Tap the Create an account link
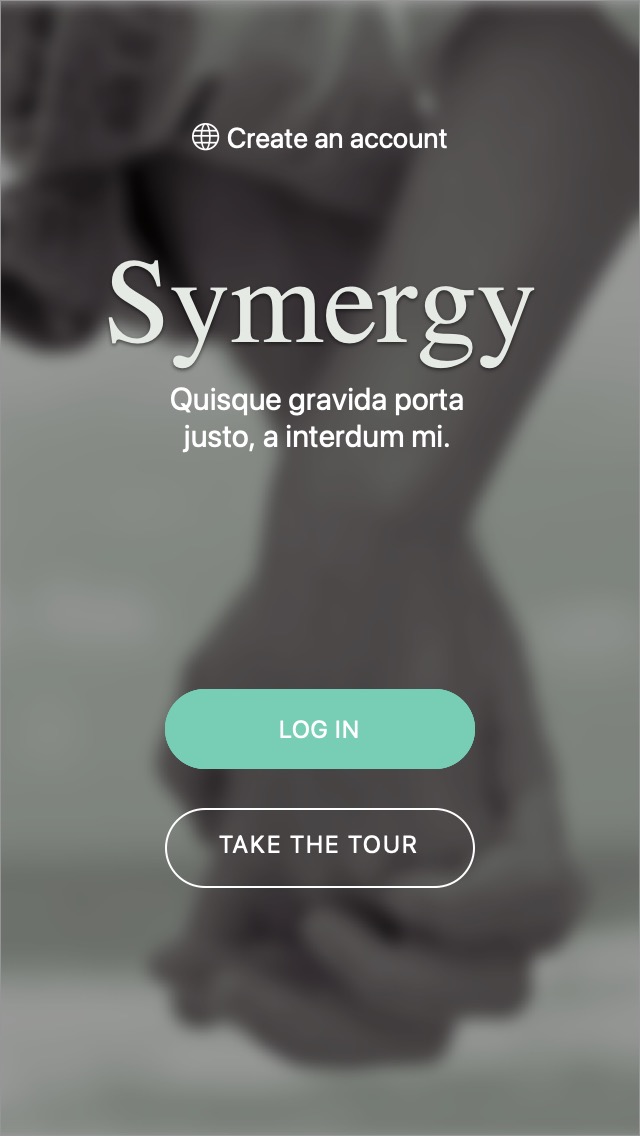The width and height of the screenshot is (640, 1136). point(320,138)
